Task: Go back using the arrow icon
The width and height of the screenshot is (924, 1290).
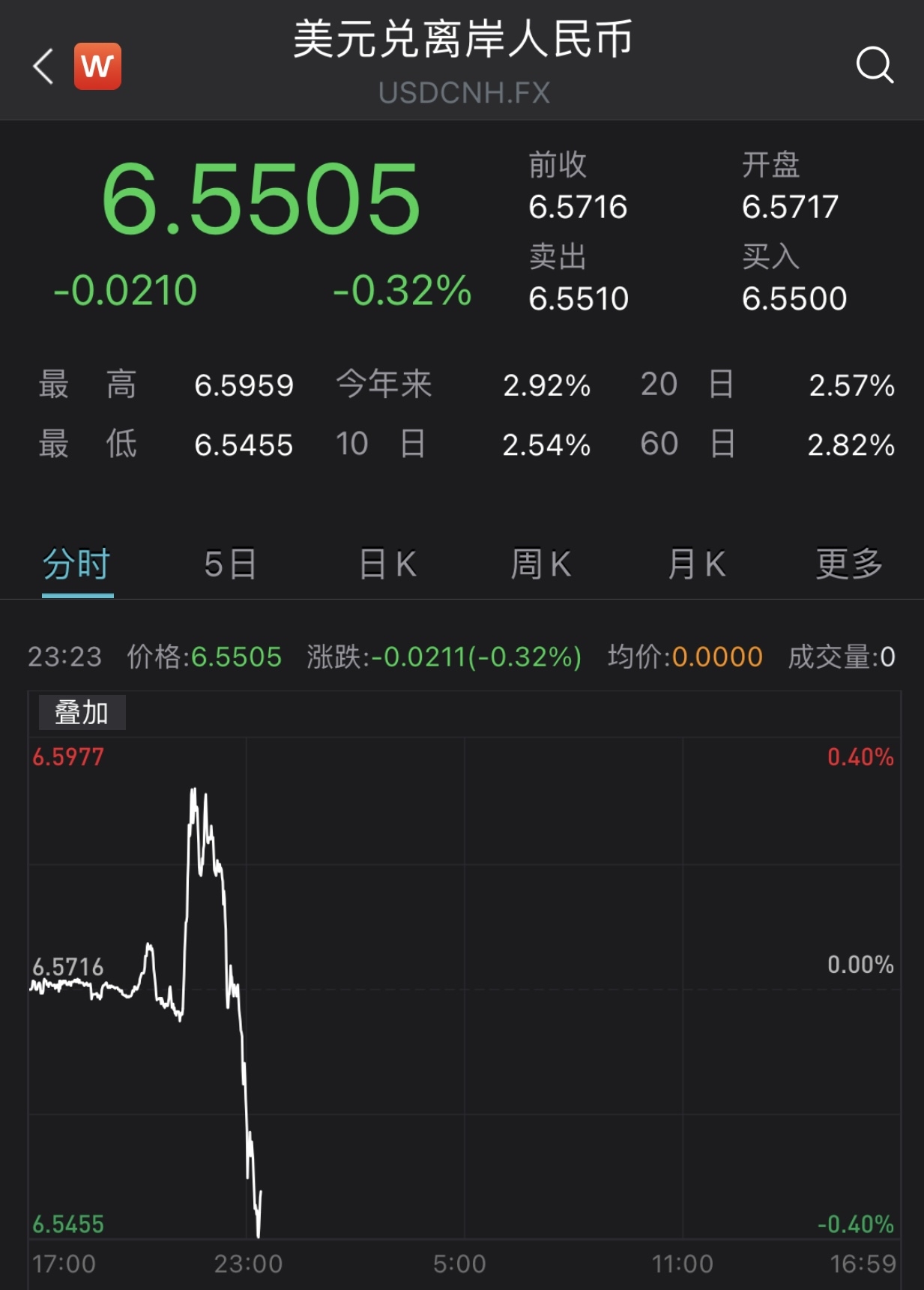Action: [x=43, y=67]
